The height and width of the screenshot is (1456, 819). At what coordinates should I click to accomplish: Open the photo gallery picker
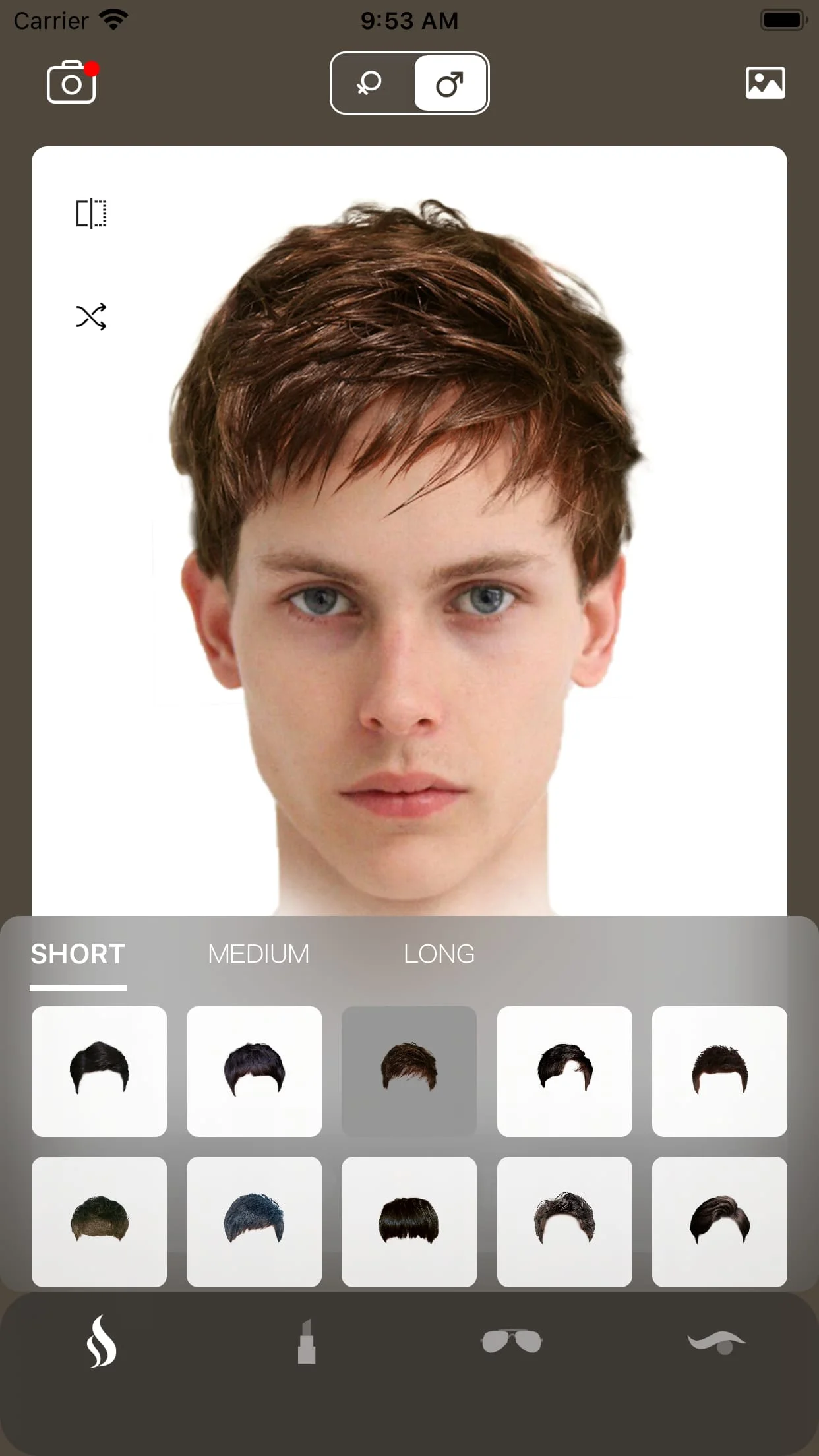click(765, 83)
